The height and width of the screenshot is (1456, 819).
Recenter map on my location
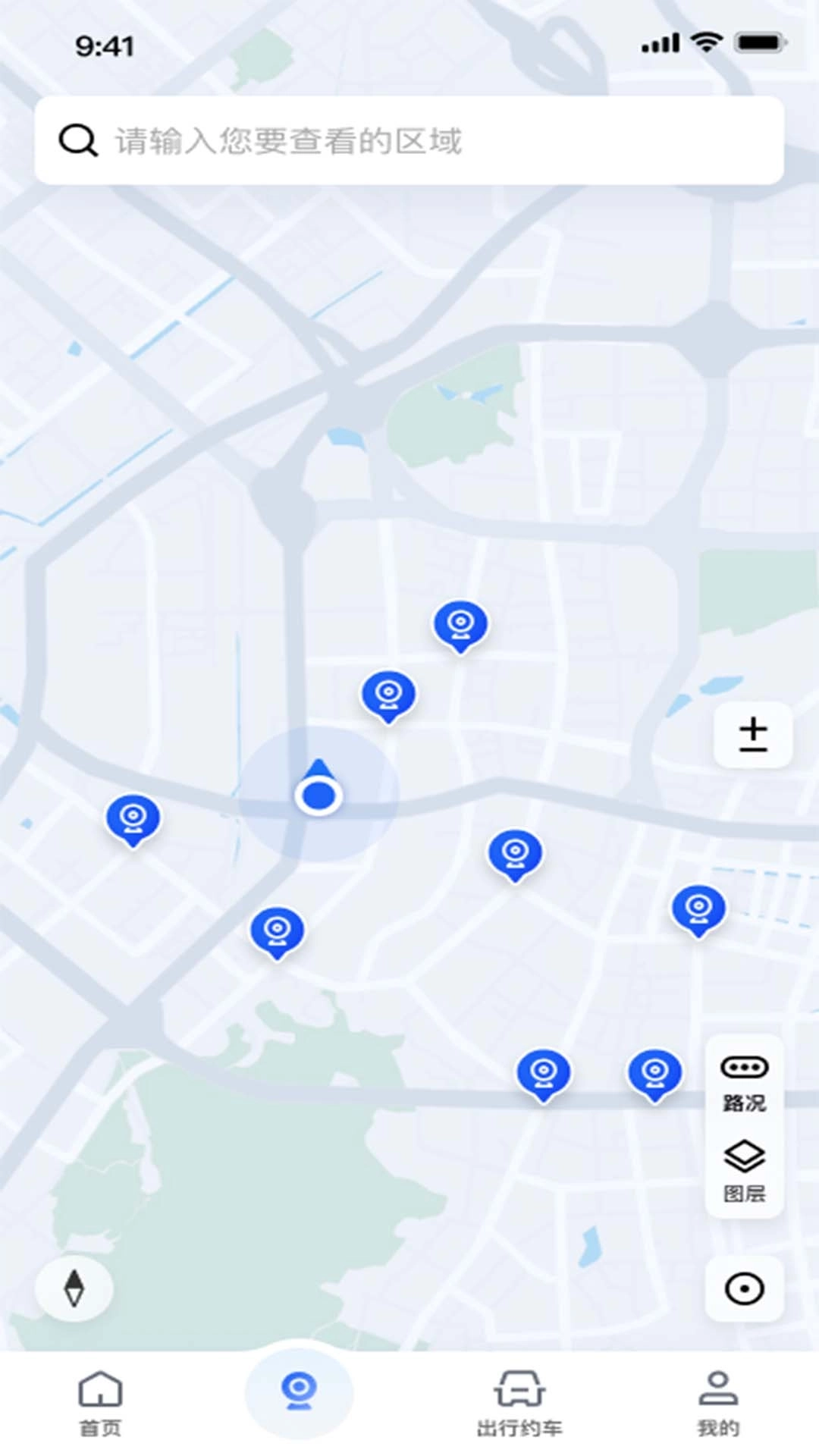pyautogui.click(x=744, y=1288)
